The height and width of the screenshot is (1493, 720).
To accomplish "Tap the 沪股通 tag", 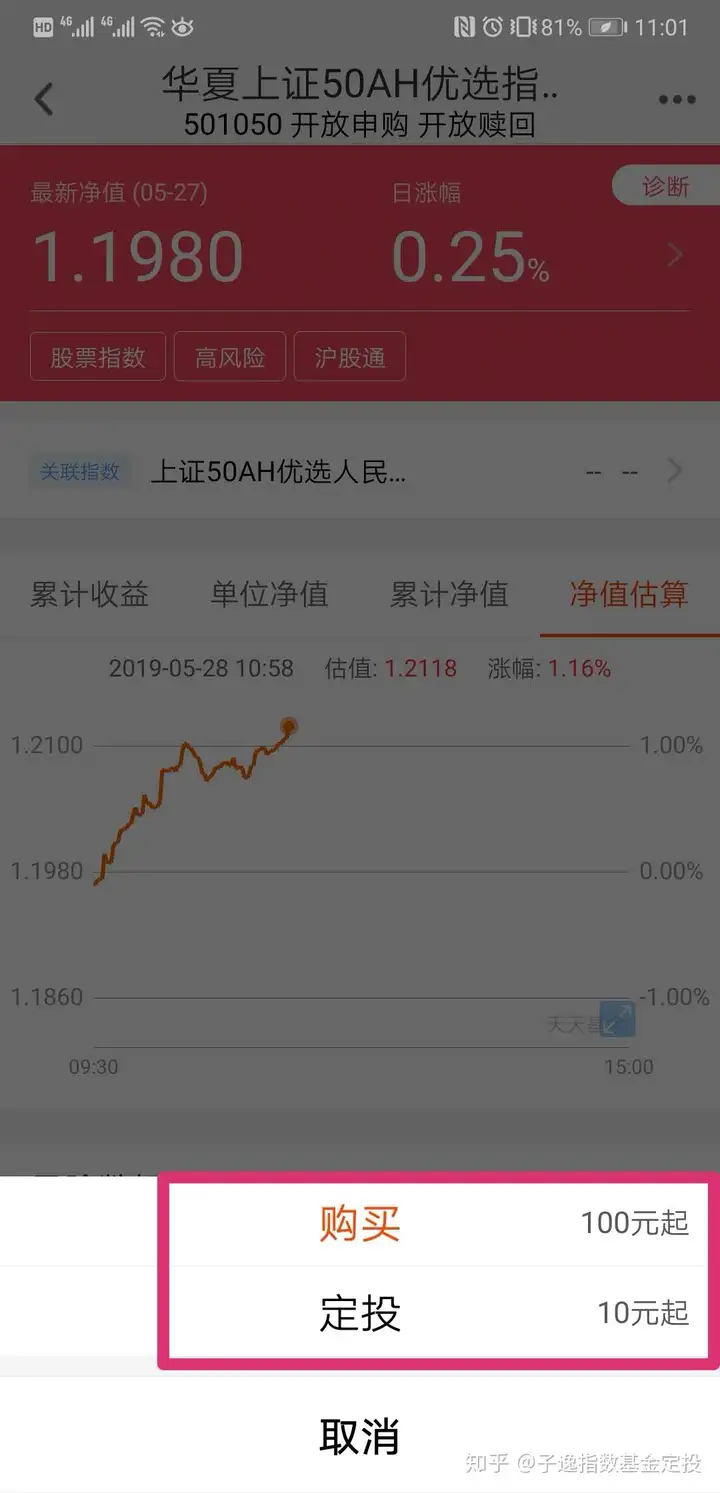I will pos(350,357).
